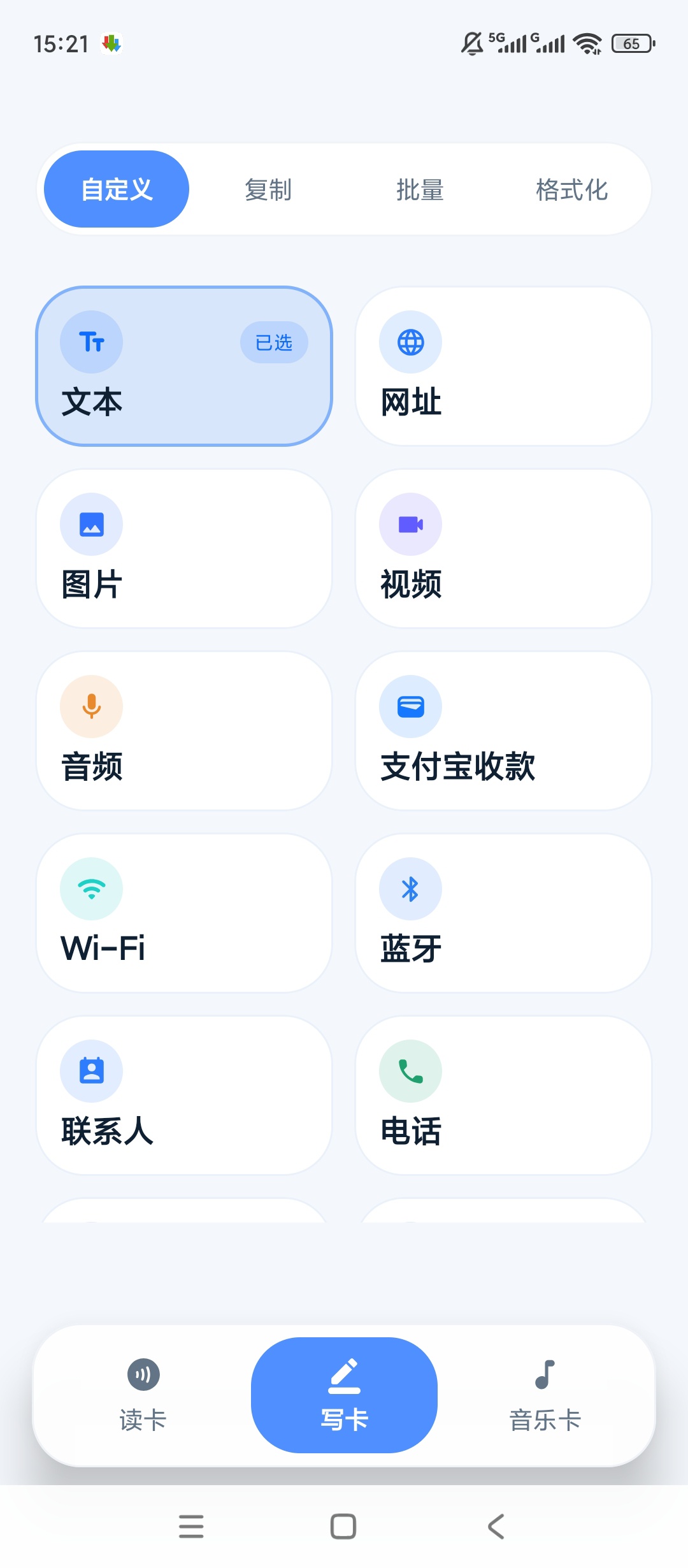The height and width of the screenshot is (1568, 688).
Task: Open the 联系人 card
Action: coord(184,1095)
